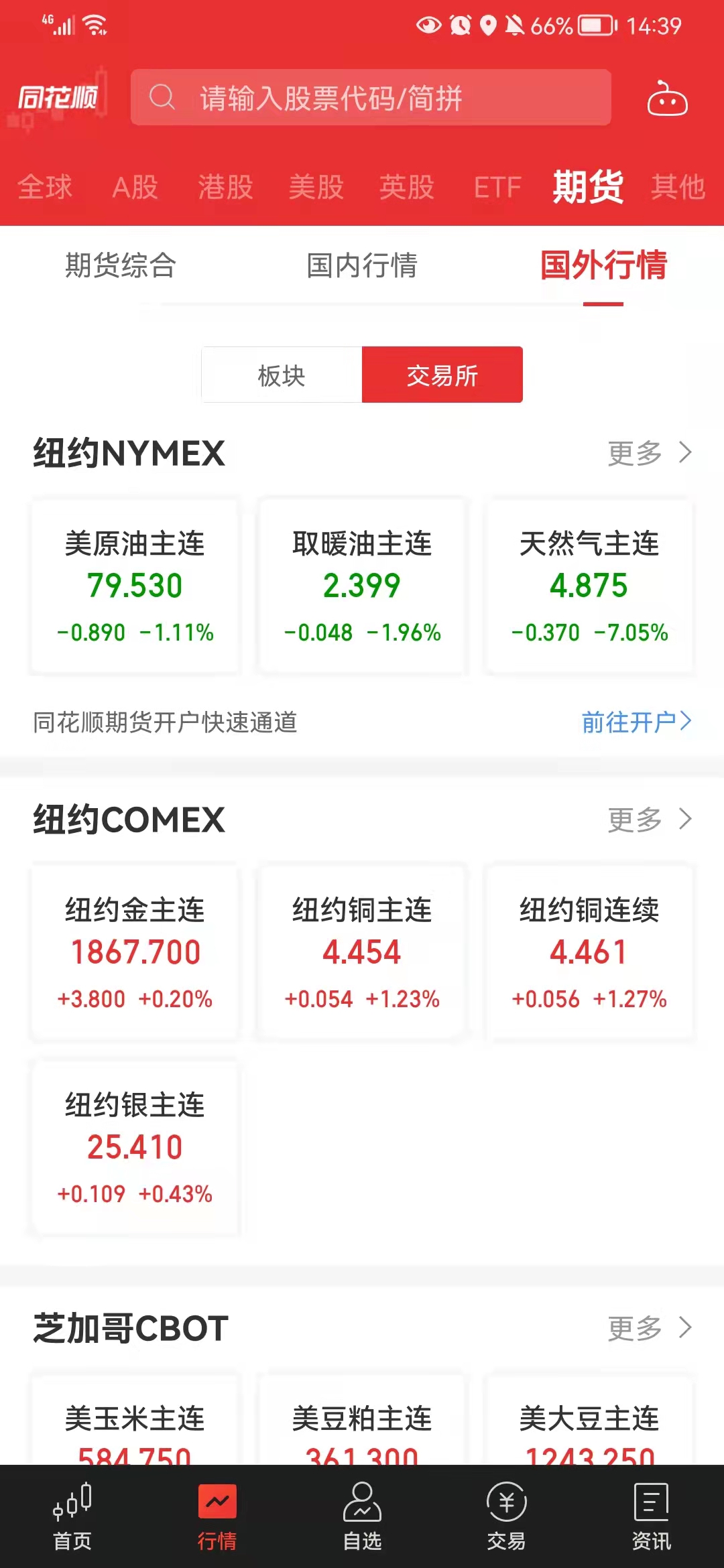The image size is (724, 1568).
Task: Open the robot assistant icon
Action: click(667, 99)
